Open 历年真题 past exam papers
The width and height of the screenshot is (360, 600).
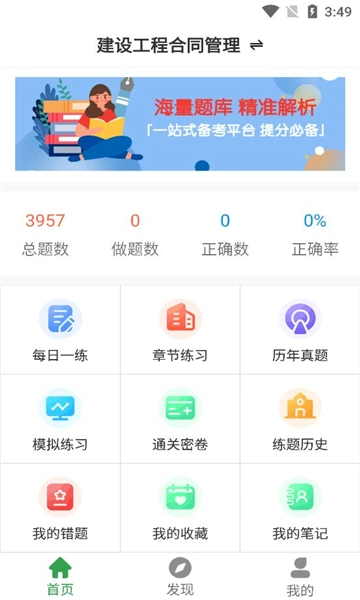(300, 330)
